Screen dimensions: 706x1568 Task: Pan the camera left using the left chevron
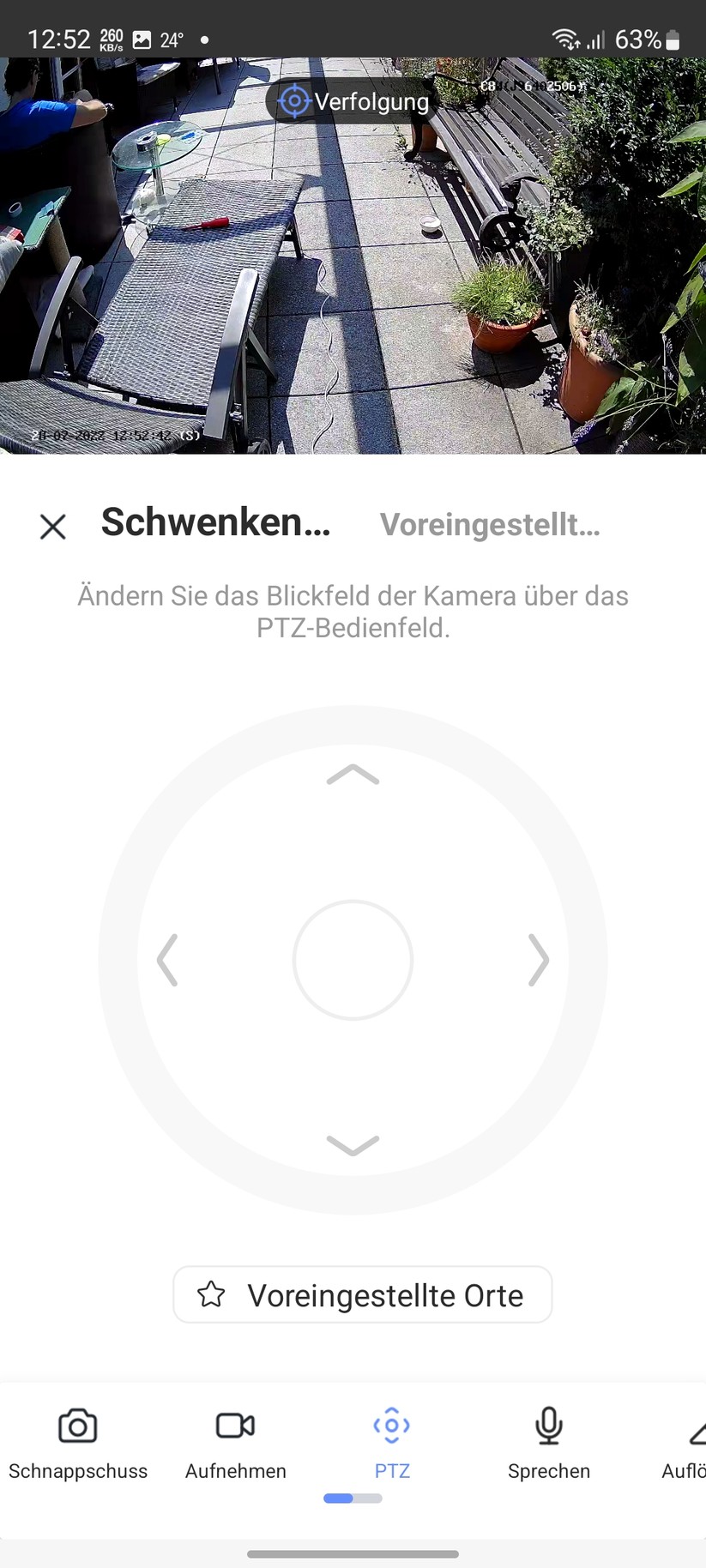click(168, 961)
